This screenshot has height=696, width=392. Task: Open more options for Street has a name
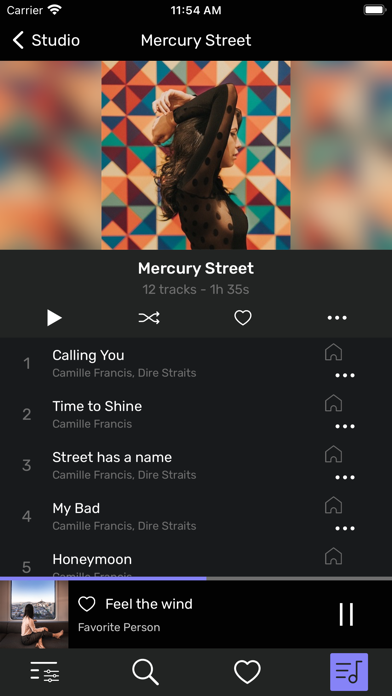[345, 478]
